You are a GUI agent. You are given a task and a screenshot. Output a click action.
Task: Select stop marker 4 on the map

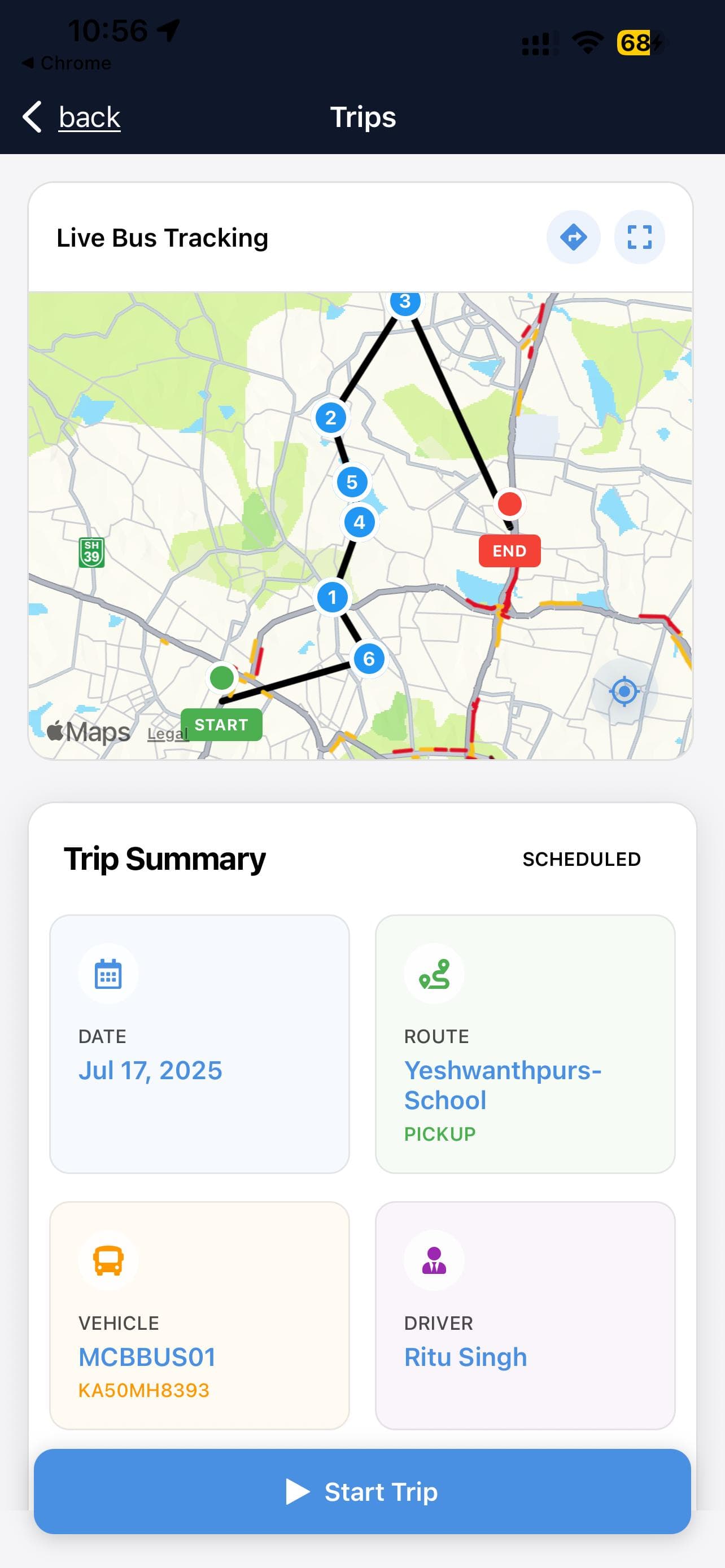(x=359, y=522)
